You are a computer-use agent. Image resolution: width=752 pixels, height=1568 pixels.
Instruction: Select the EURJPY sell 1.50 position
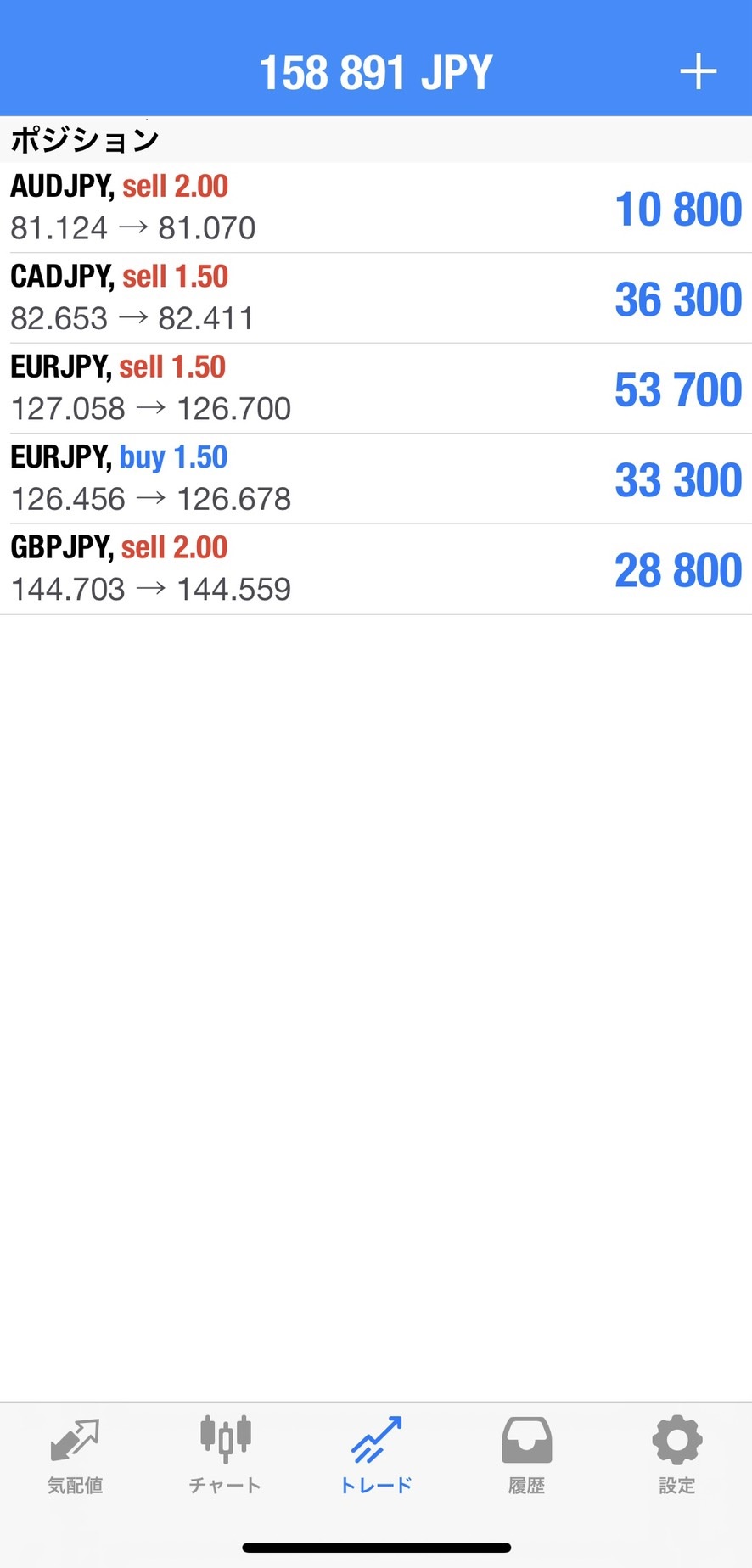click(376, 389)
